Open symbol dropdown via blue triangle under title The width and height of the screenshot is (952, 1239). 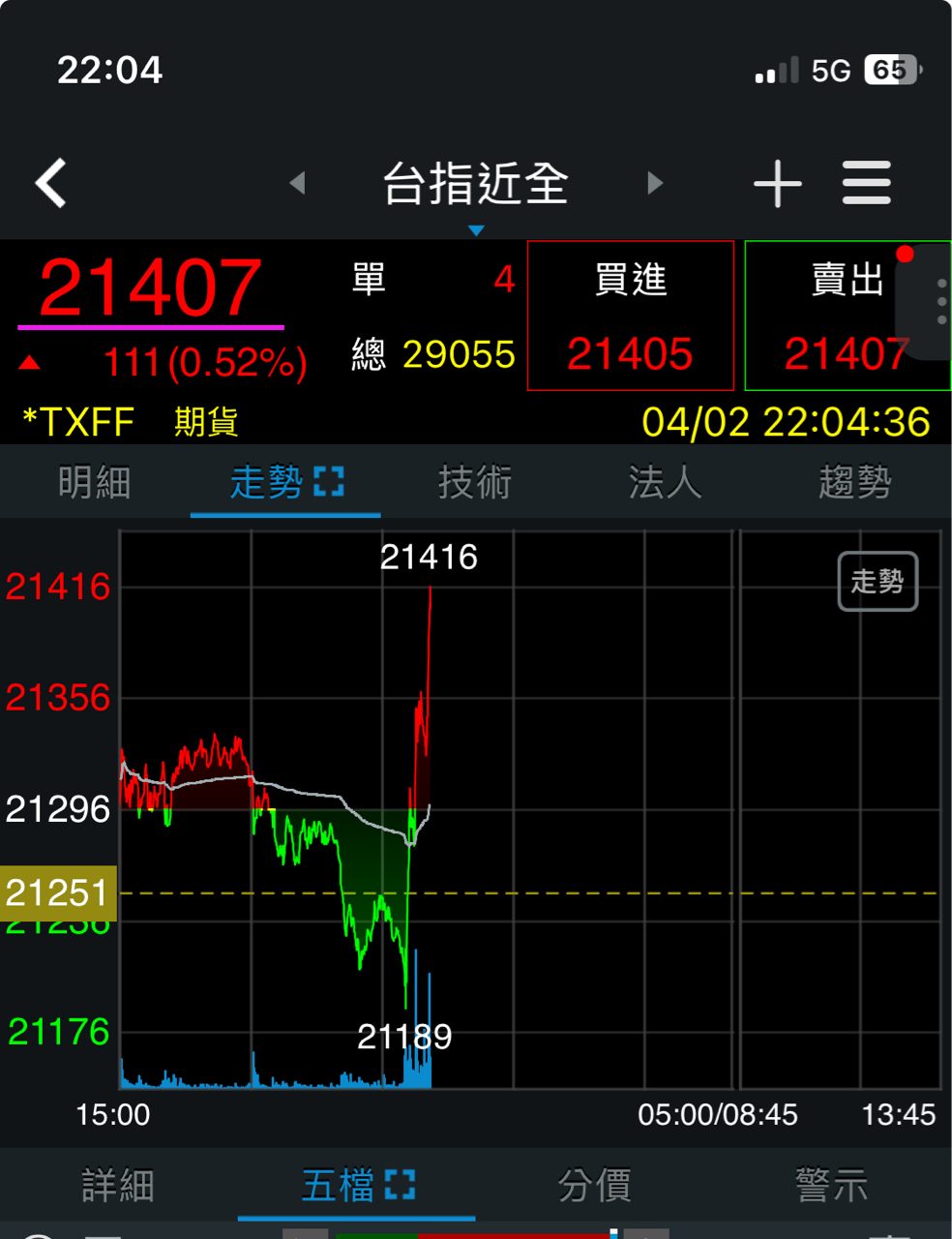(x=476, y=230)
